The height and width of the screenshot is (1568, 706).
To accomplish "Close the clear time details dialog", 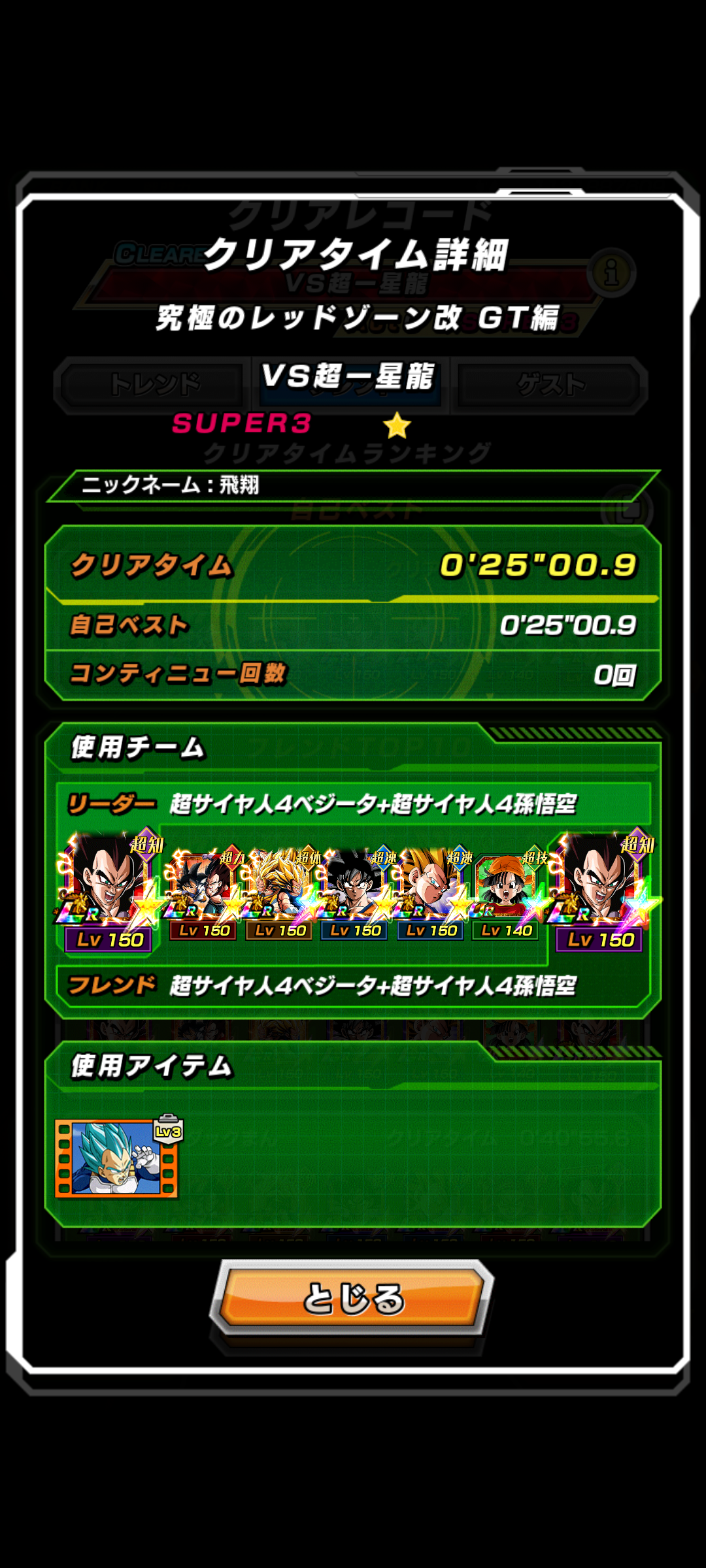I will point(352,1298).
